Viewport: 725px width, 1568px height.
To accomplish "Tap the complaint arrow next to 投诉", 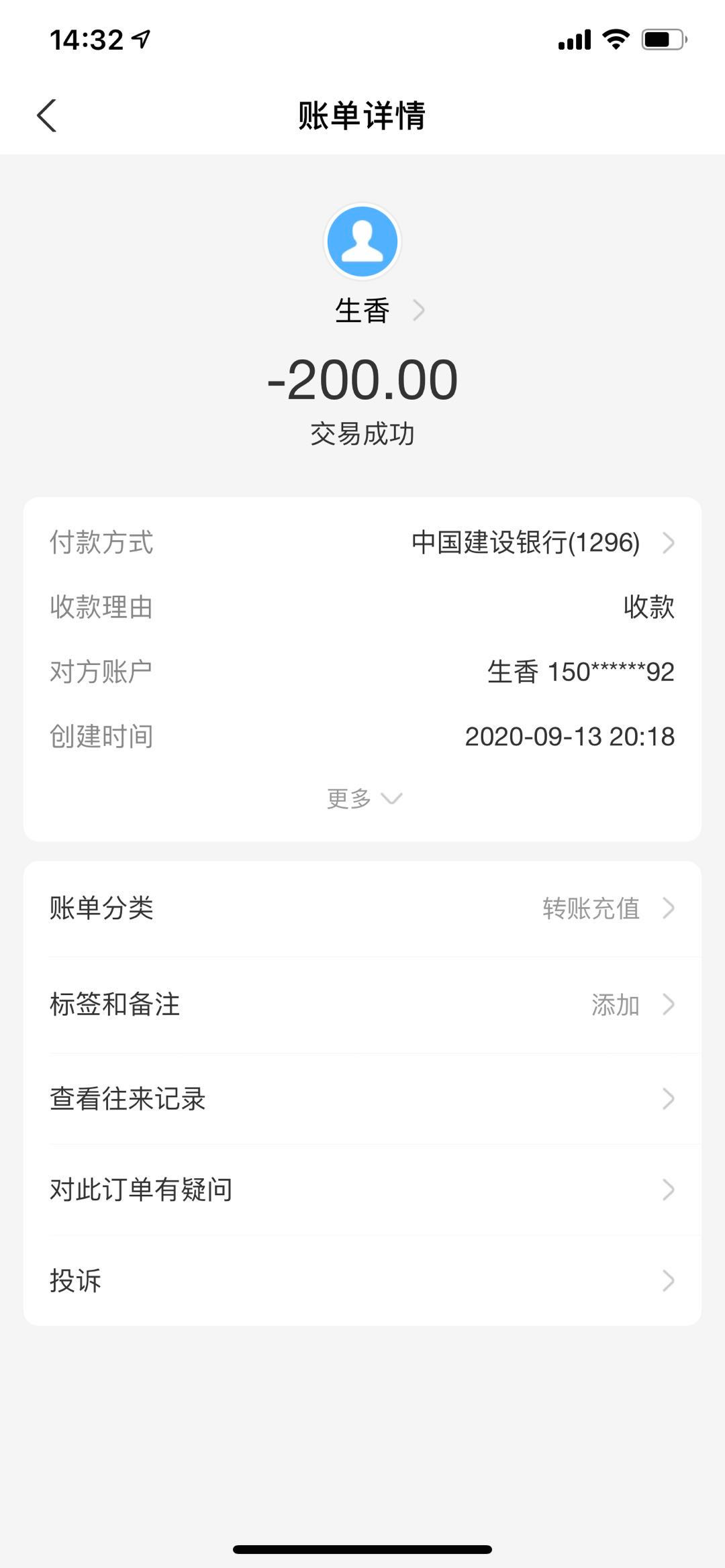I will 667,1281.
